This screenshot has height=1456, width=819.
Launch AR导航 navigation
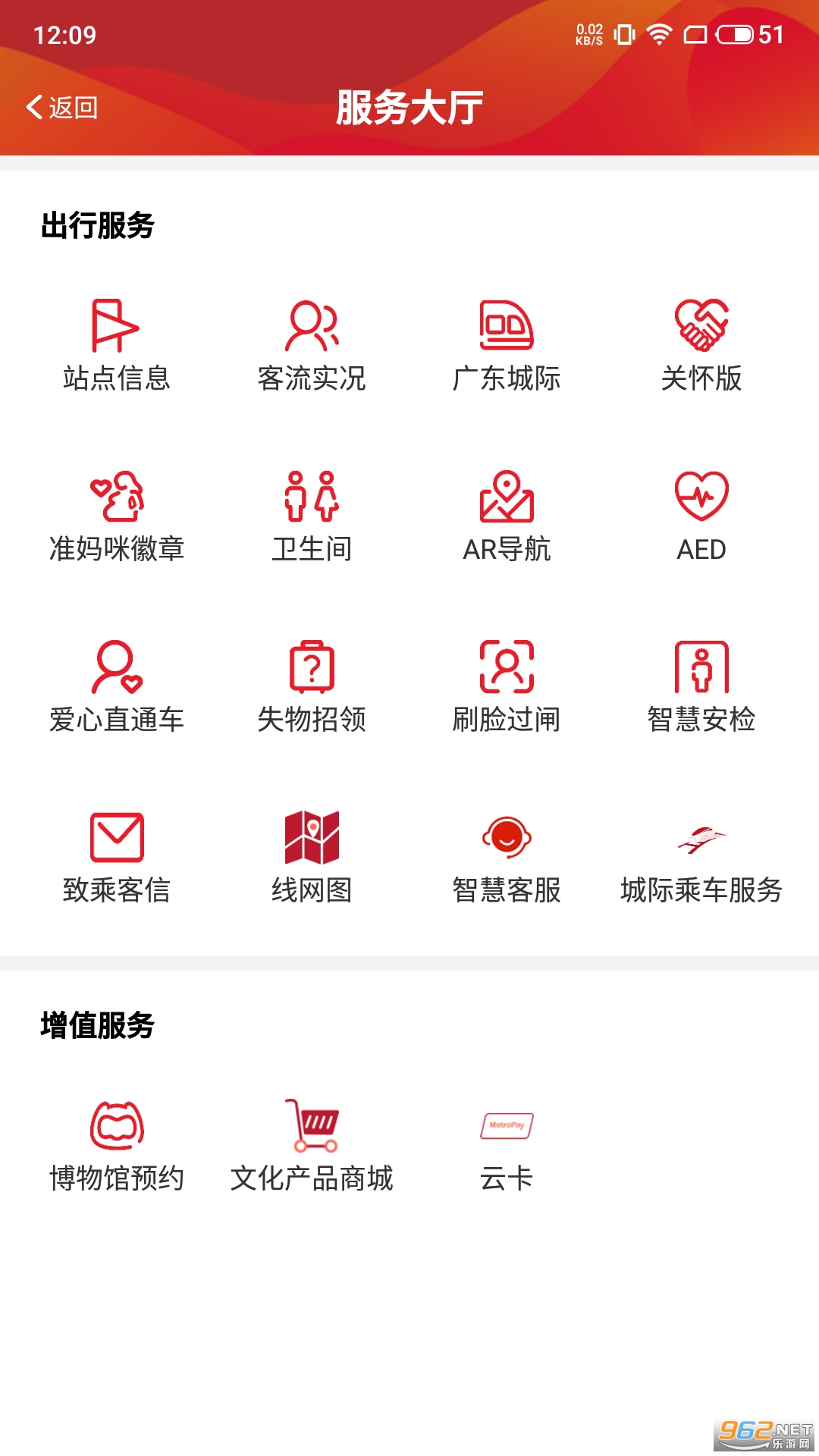[x=507, y=517]
